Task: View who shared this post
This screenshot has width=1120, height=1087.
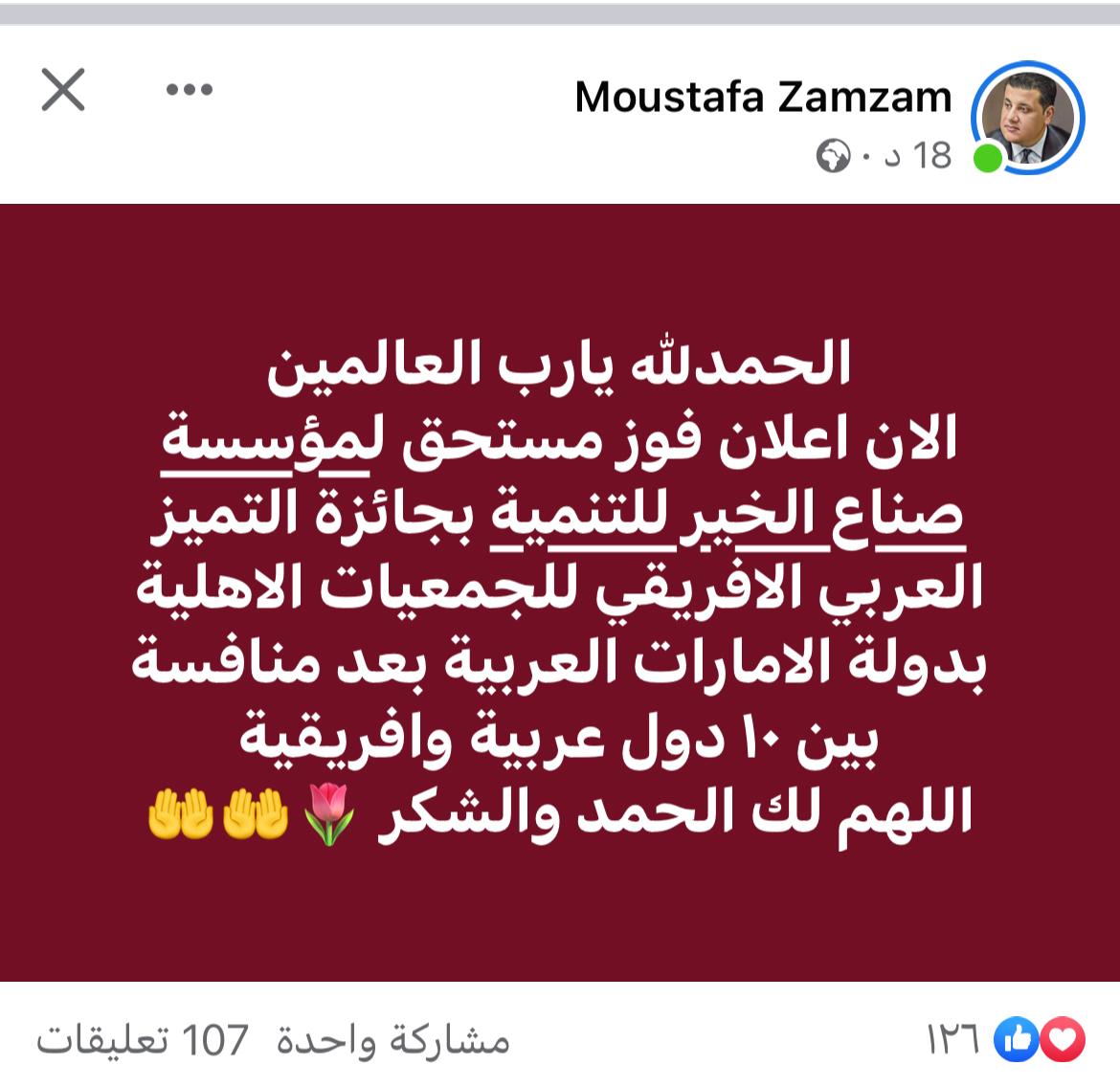Action: click(x=393, y=1039)
